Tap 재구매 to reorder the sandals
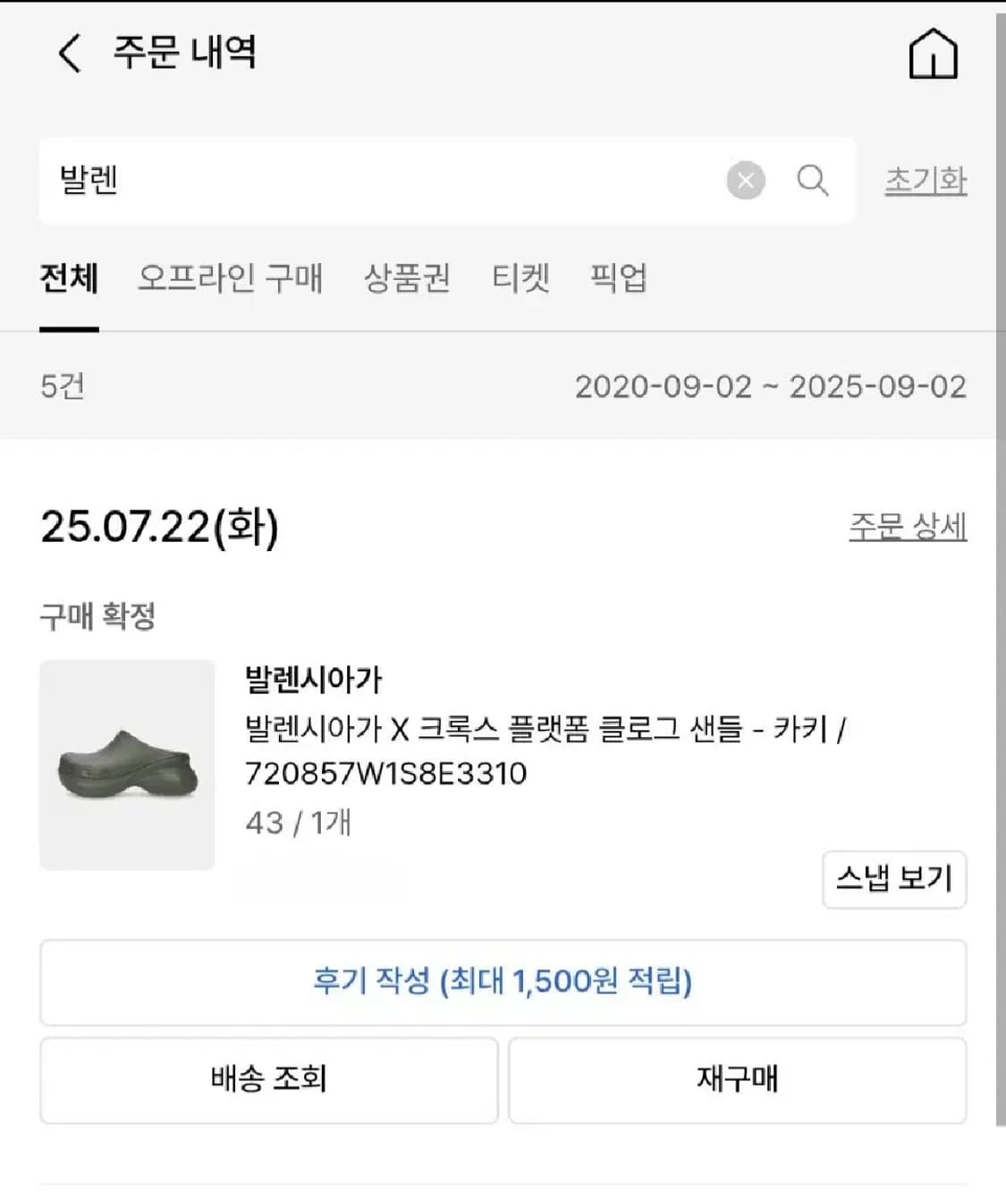This screenshot has height=1204, width=1006. click(736, 1081)
